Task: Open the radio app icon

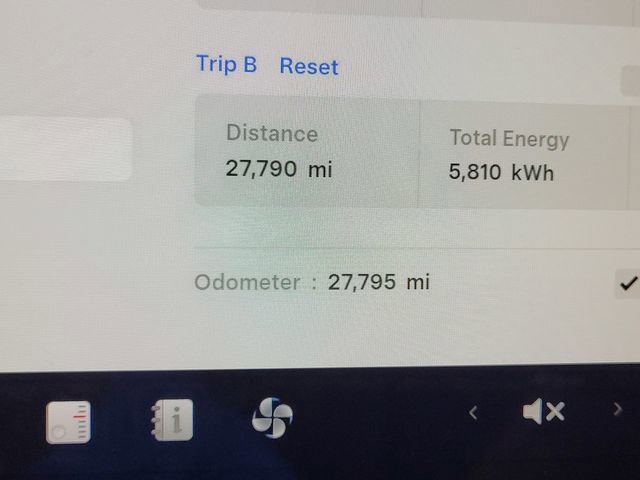Action: point(68,421)
